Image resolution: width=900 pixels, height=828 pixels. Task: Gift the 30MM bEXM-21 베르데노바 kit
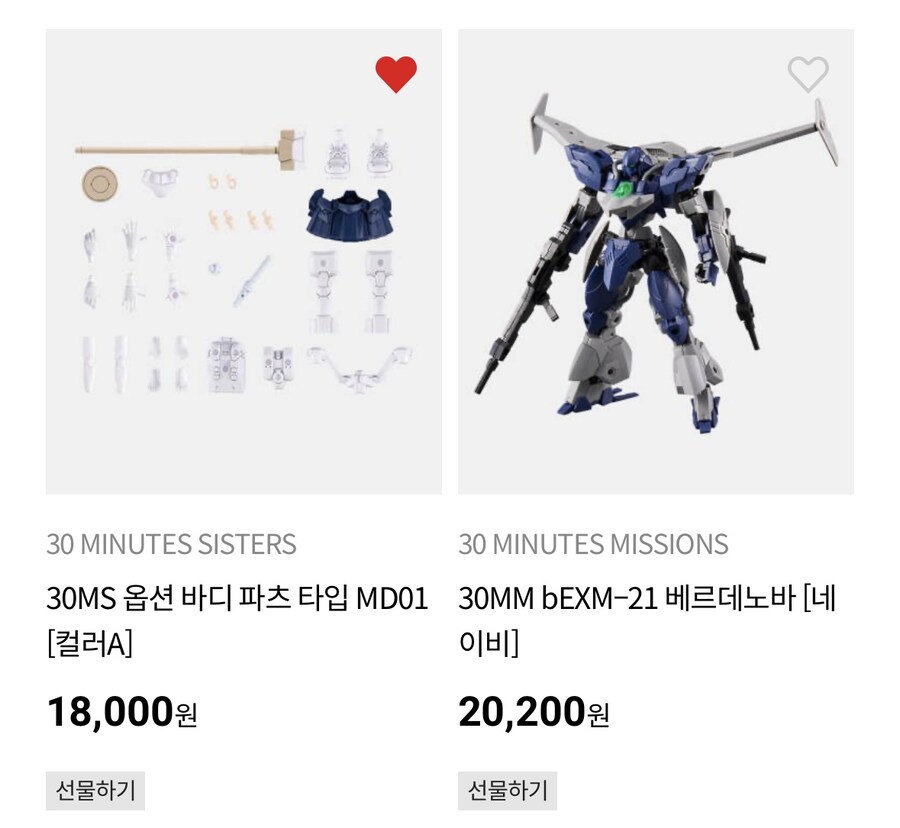point(507,790)
